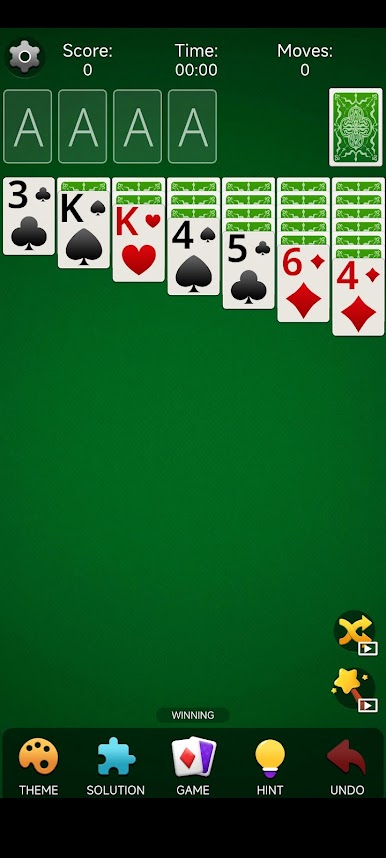Tap the 4 of spades card
The height and width of the screenshot is (858, 386).
(x=193, y=256)
